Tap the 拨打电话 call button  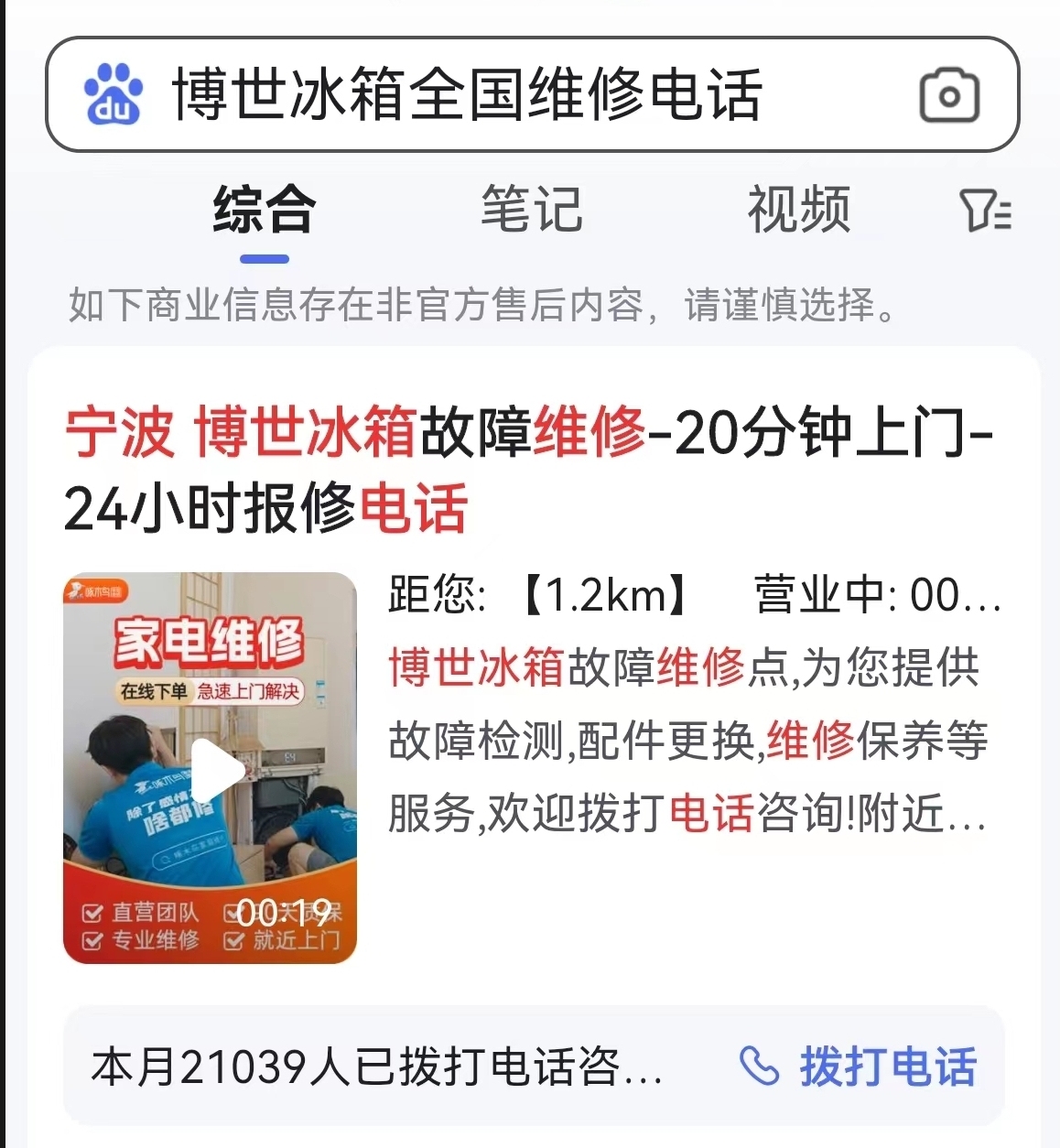point(858,1067)
